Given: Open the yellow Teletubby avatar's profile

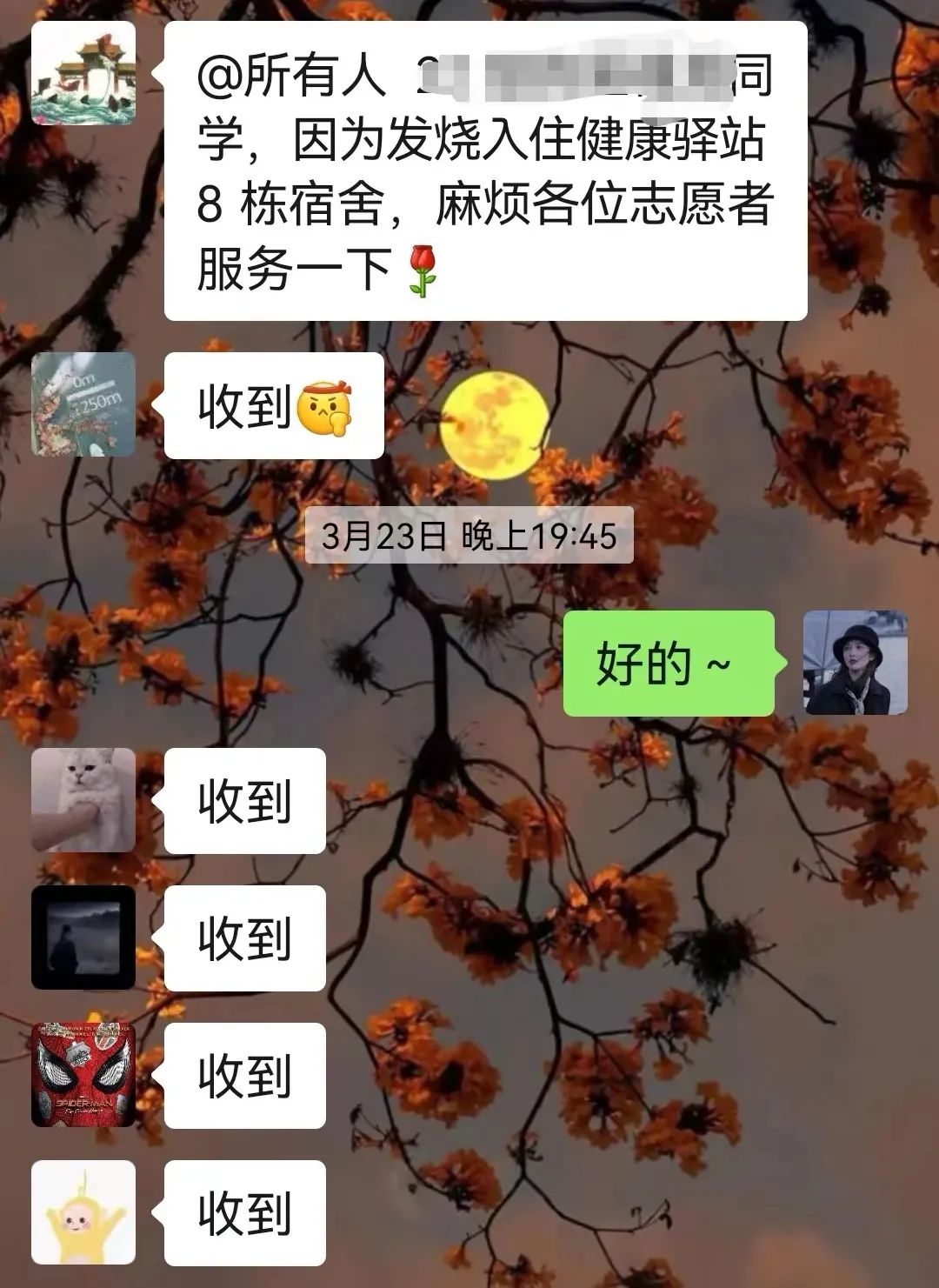Looking at the screenshot, I should (x=83, y=1212).
